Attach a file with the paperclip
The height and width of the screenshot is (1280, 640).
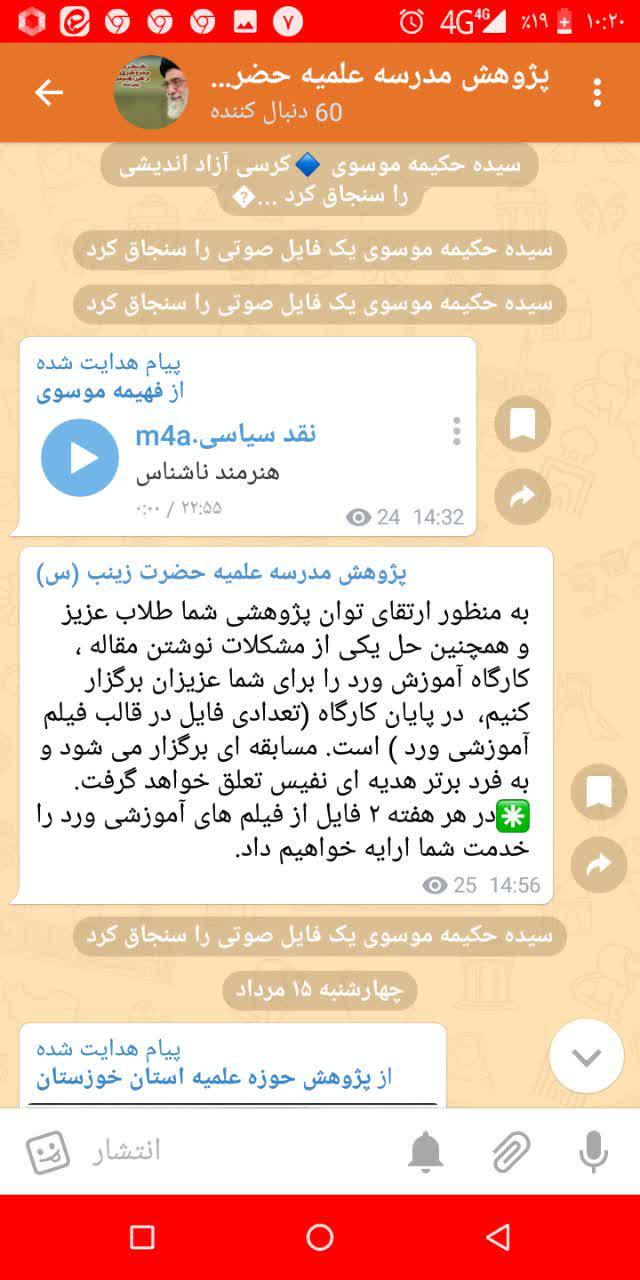(511, 1153)
